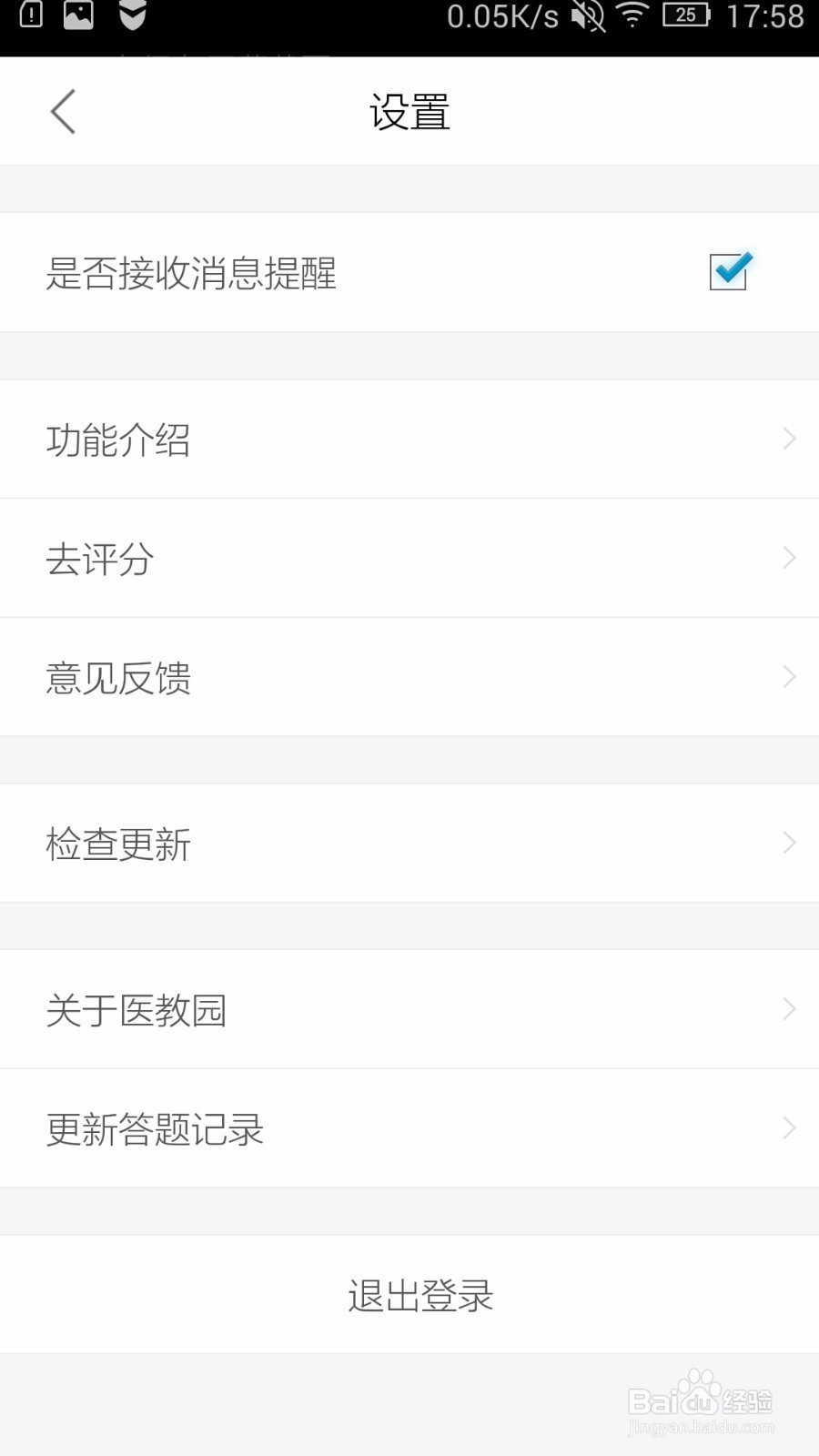Open 关于医教园 with its chevron
Viewport: 819px width, 1456px height.
(788, 1009)
